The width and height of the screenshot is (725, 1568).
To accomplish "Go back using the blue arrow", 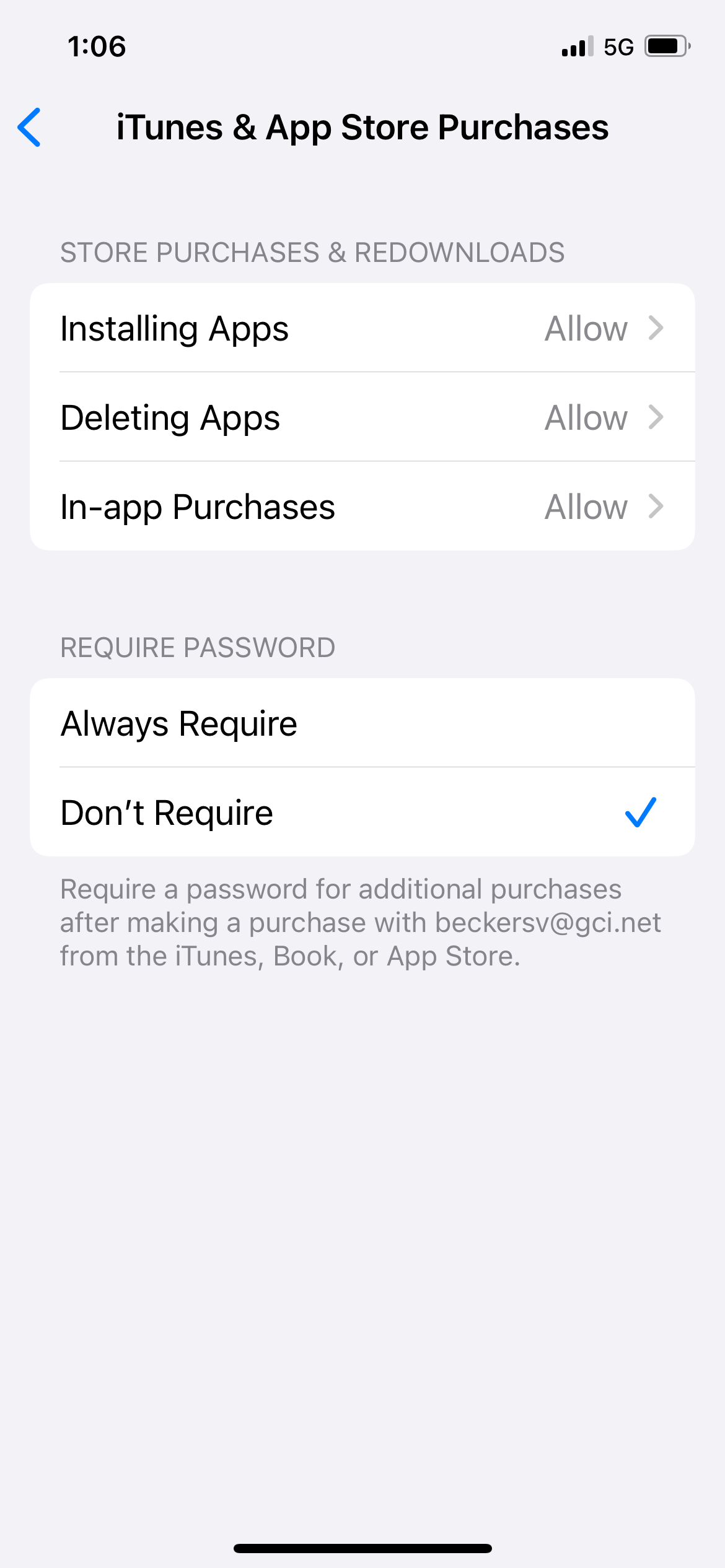I will click(29, 127).
